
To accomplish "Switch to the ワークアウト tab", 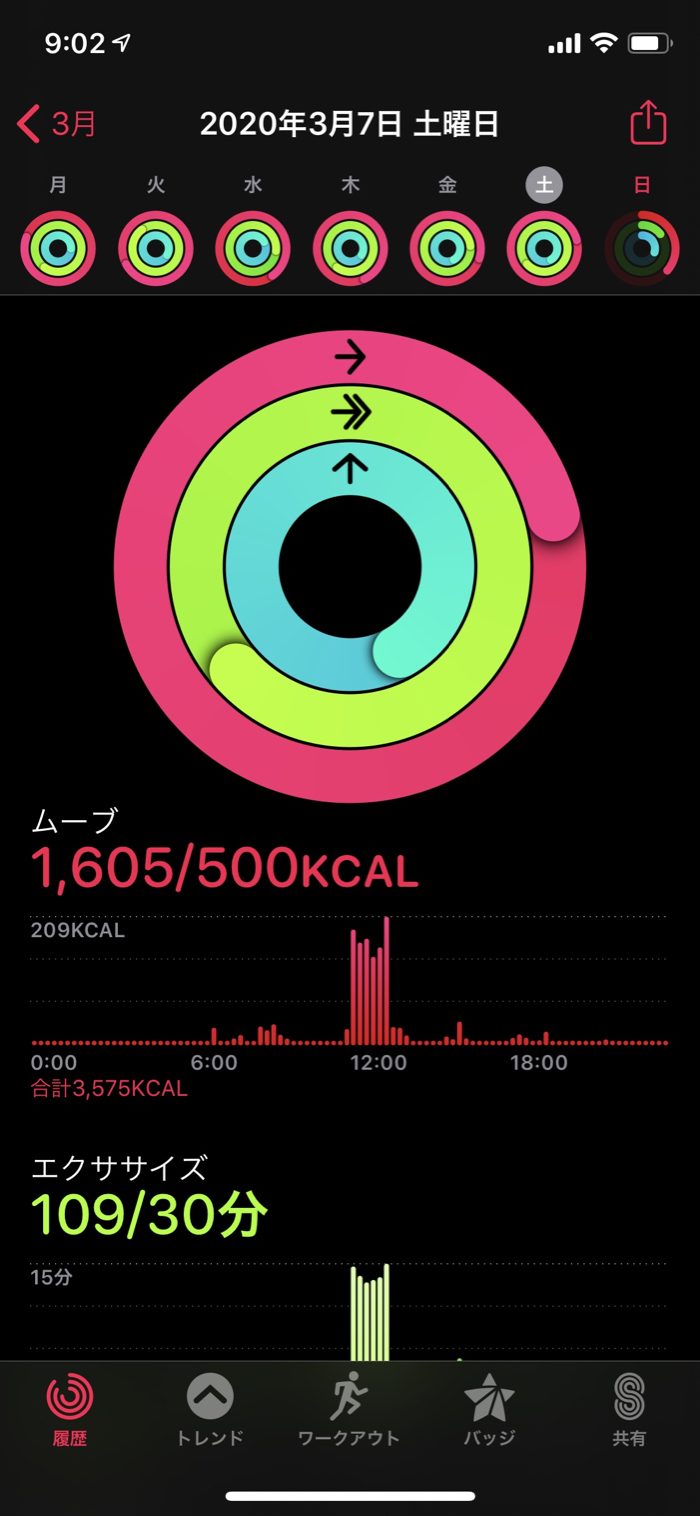I will [x=349, y=1410].
